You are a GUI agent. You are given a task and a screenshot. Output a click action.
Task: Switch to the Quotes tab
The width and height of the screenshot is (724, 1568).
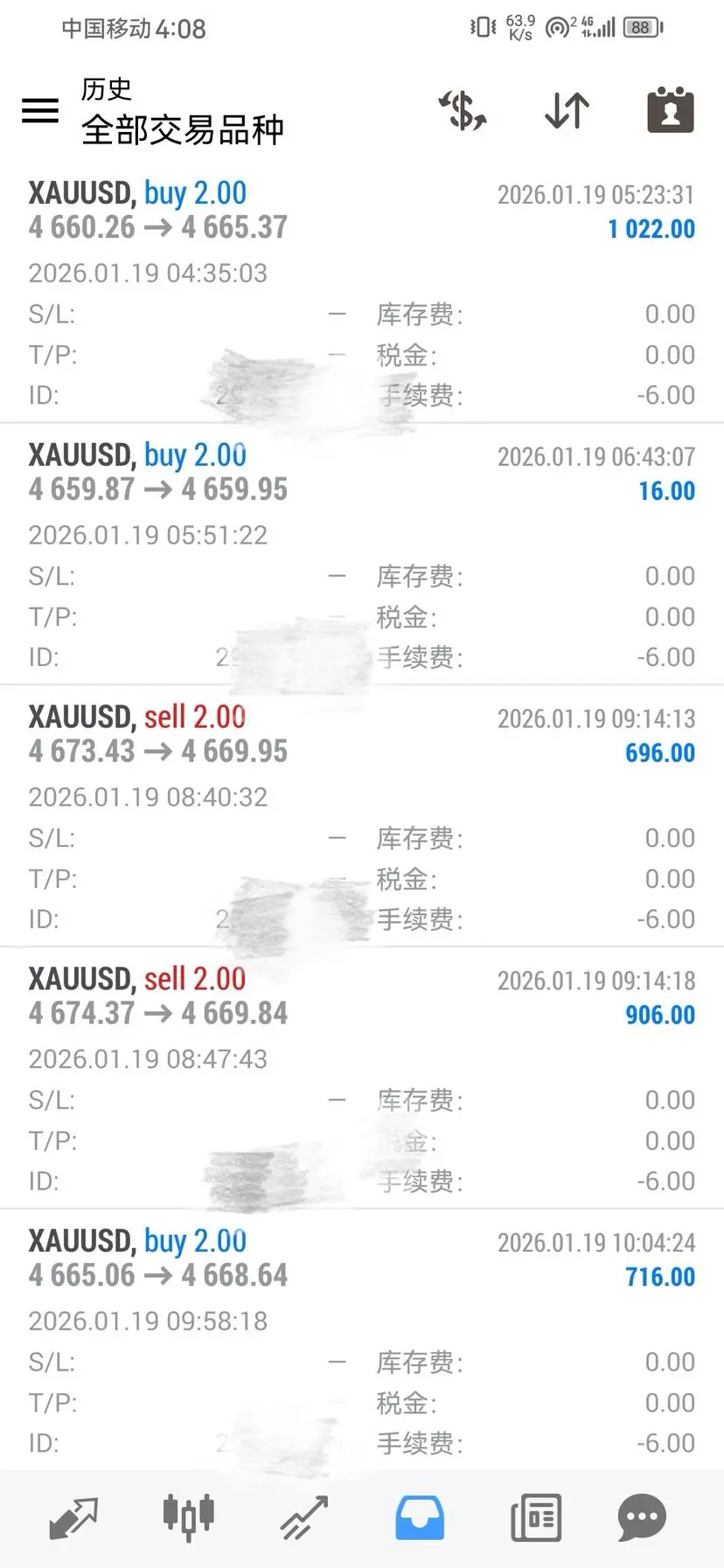(73, 1517)
